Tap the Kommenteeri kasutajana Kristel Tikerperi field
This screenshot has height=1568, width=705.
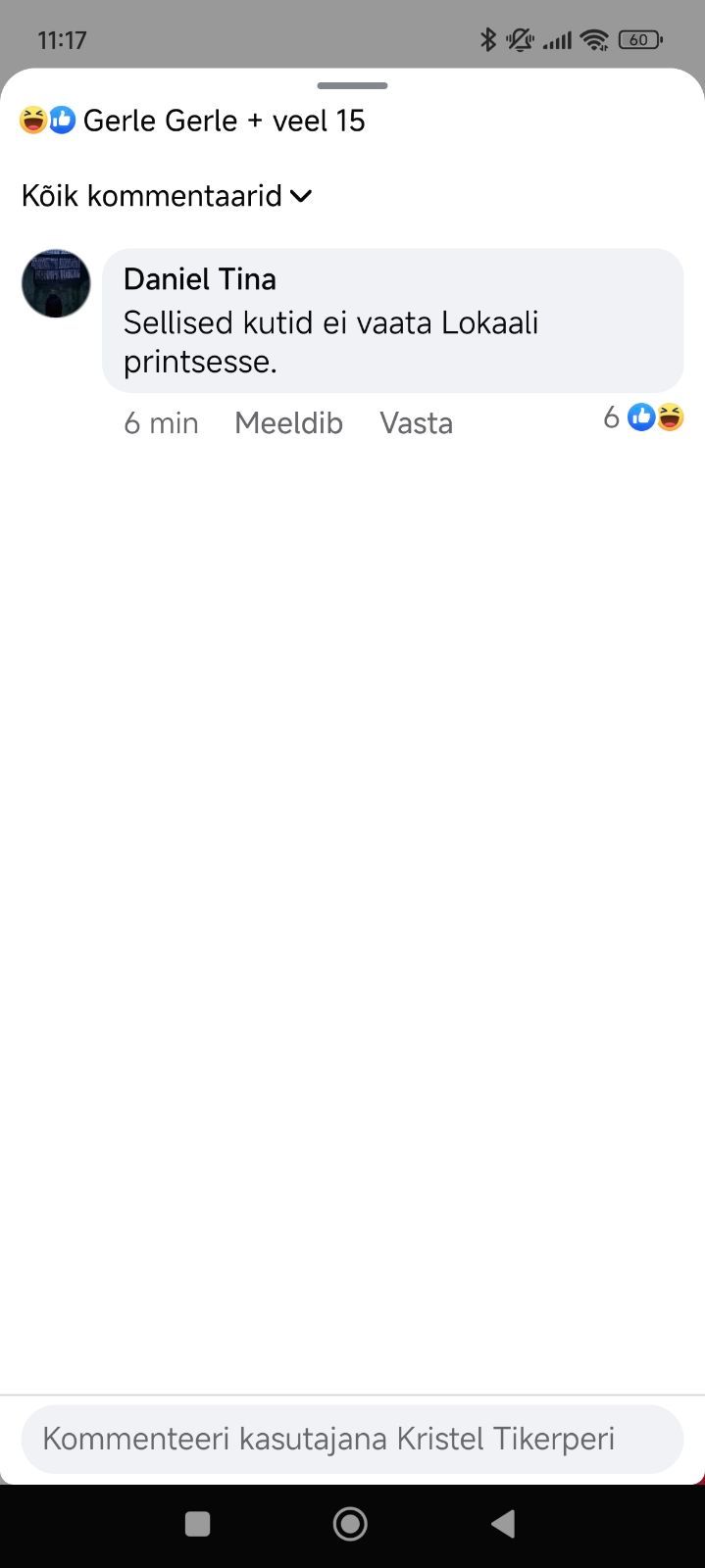[352, 1439]
